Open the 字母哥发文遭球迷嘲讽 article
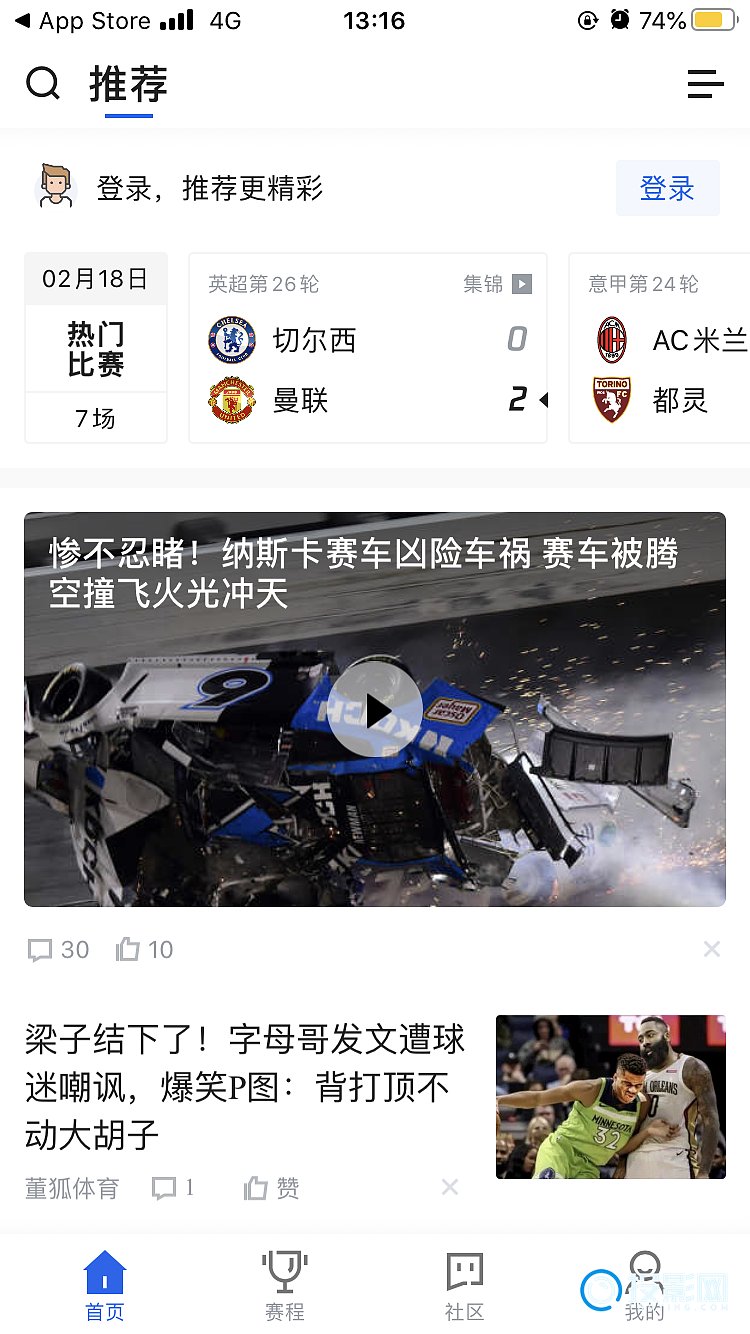 coord(245,1087)
